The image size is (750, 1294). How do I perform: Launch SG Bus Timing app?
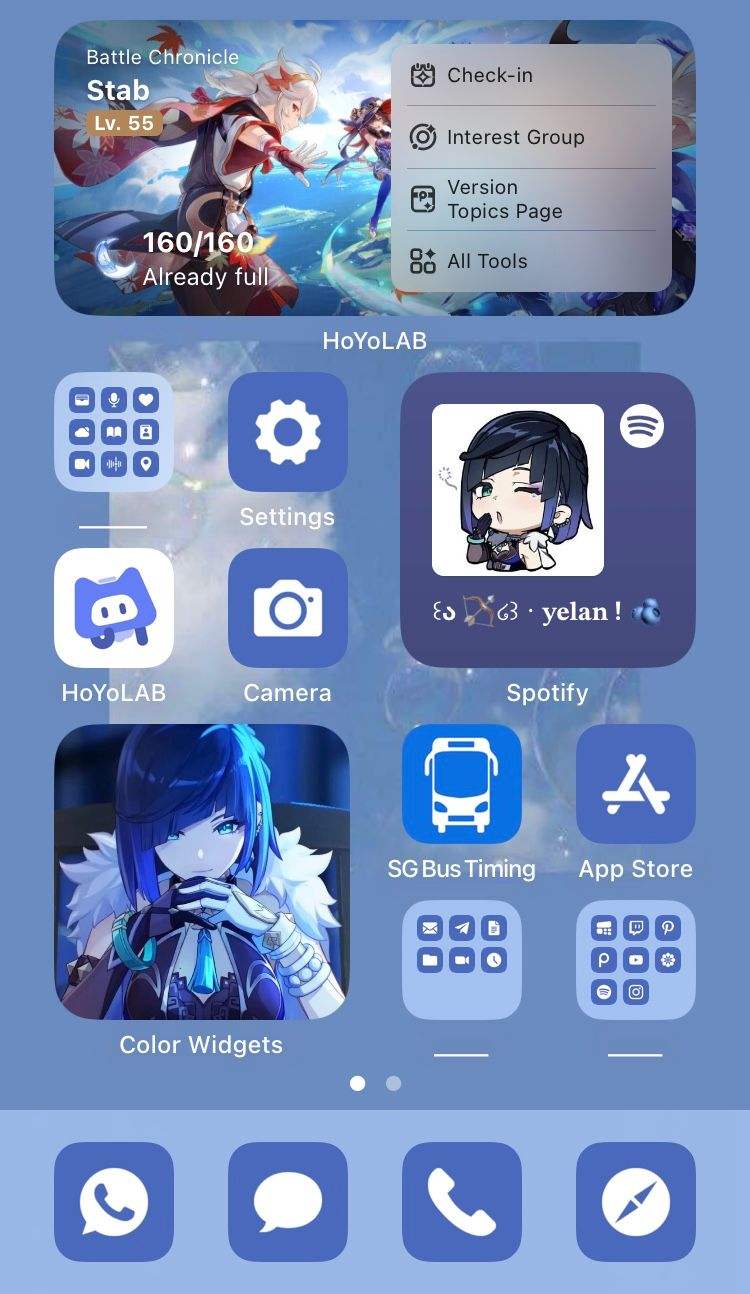click(x=461, y=784)
